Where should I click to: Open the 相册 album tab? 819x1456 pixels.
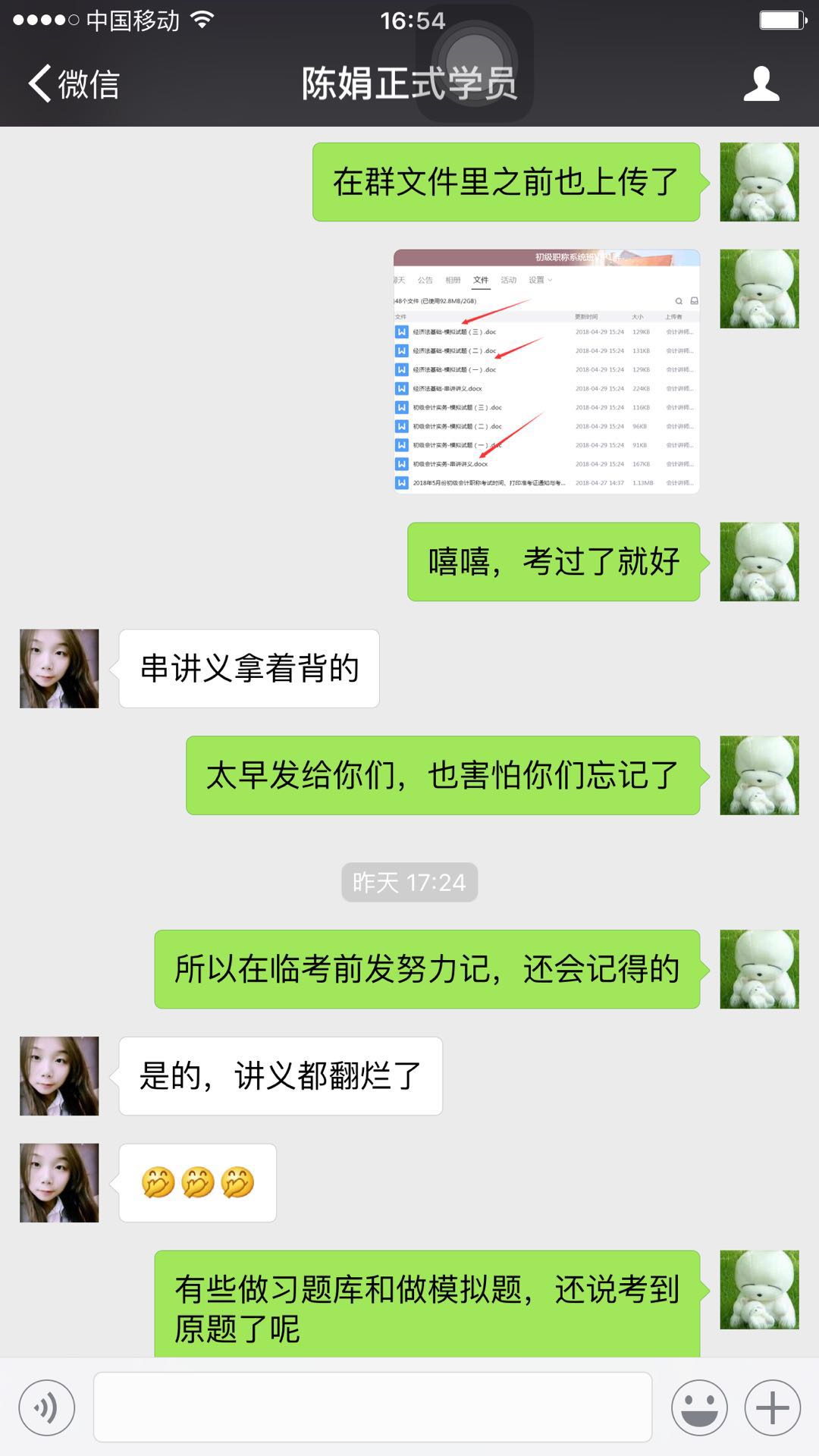point(453,281)
